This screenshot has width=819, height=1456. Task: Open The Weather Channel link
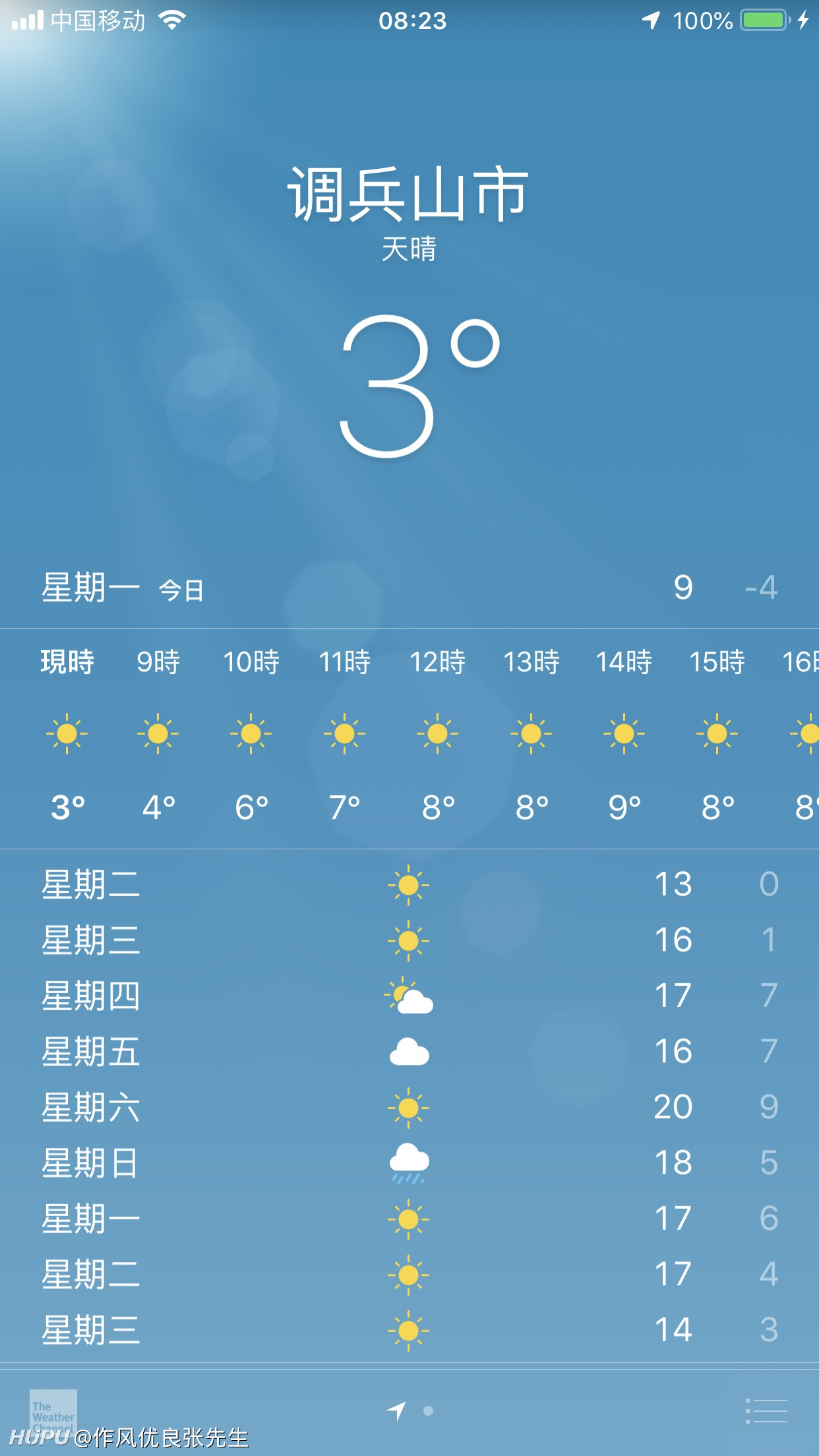tap(53, 1411)
